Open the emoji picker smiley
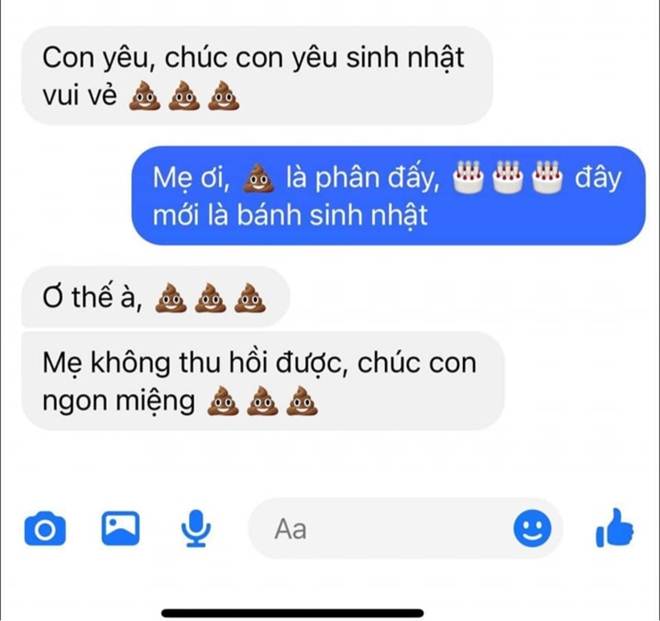This screenshot has width=660, height=621. [533, 529]
